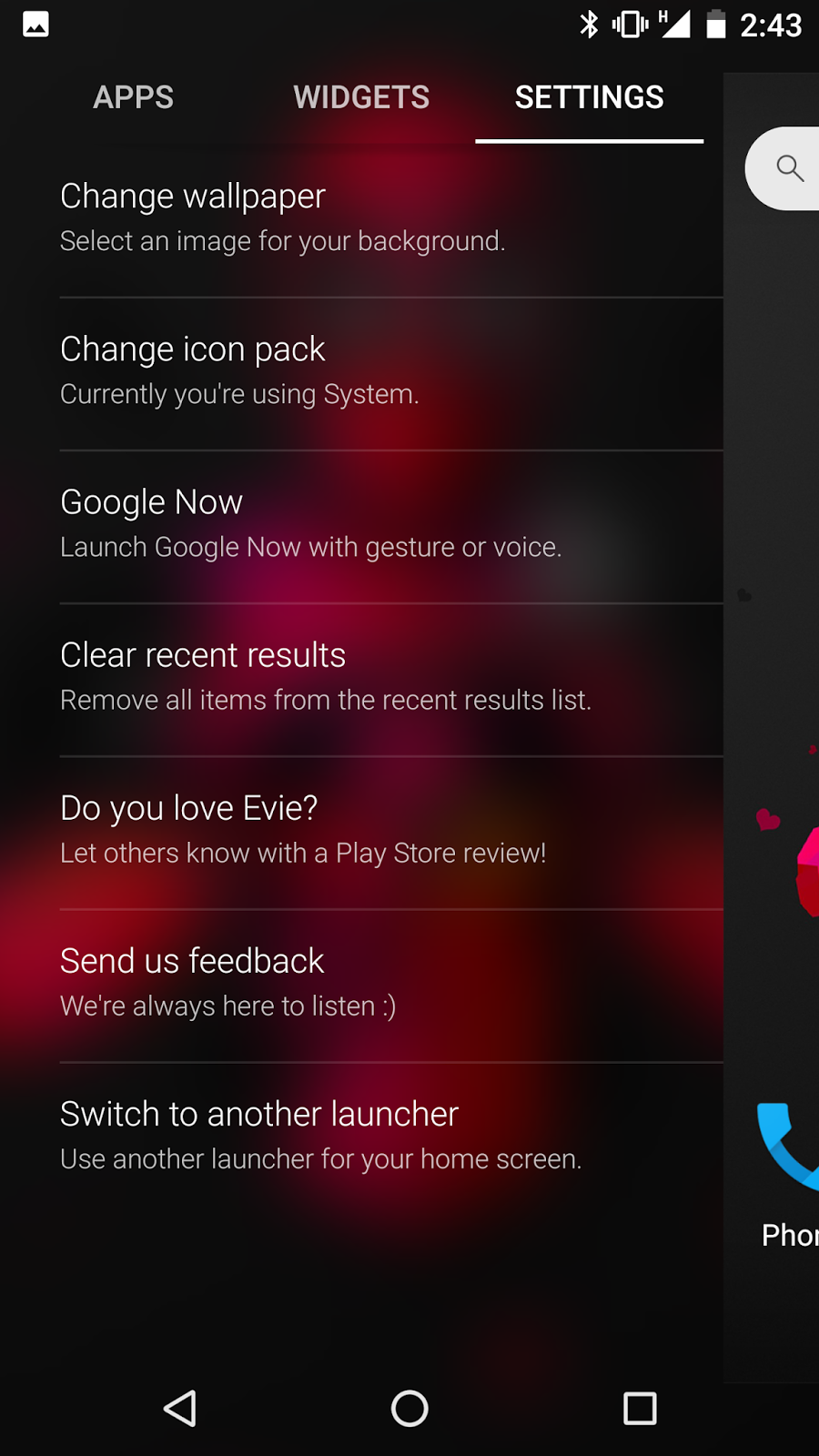
Task: Select the Settings tab
Action: click(589, 97)
